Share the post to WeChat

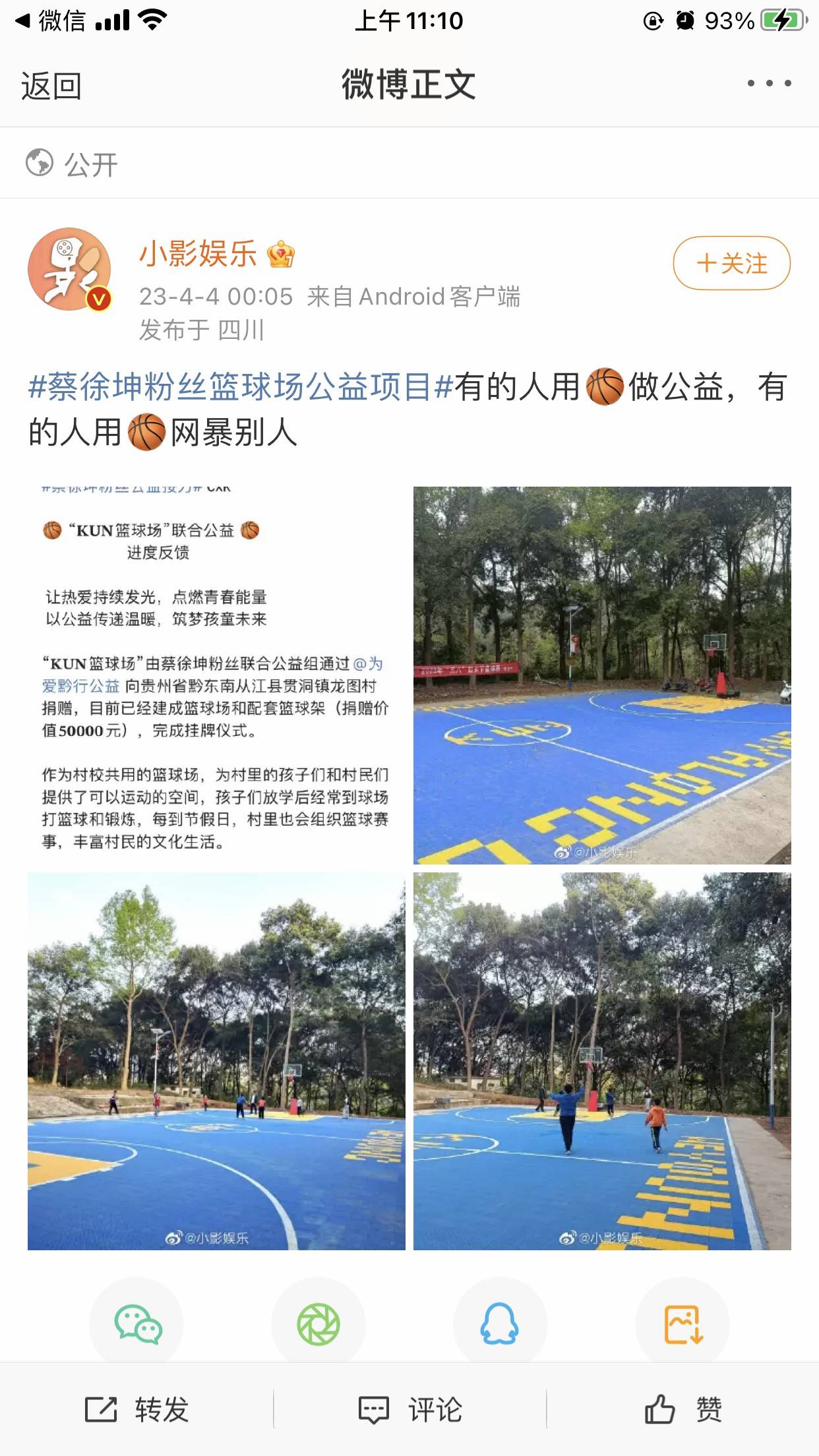[137, 1323]
